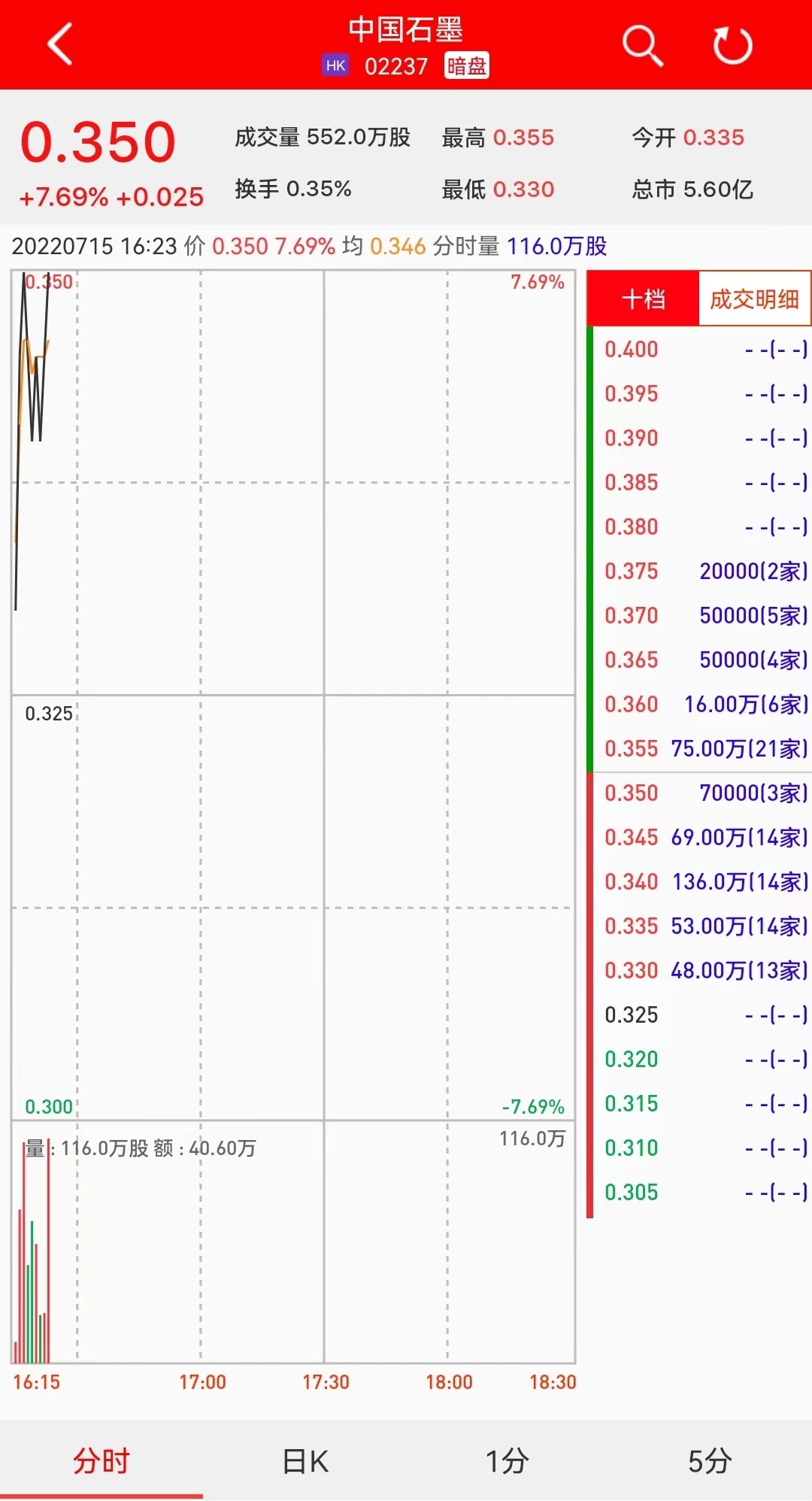Switch to the 成交明细 tab
812x1501 pixels.
[x=754, y=299]
